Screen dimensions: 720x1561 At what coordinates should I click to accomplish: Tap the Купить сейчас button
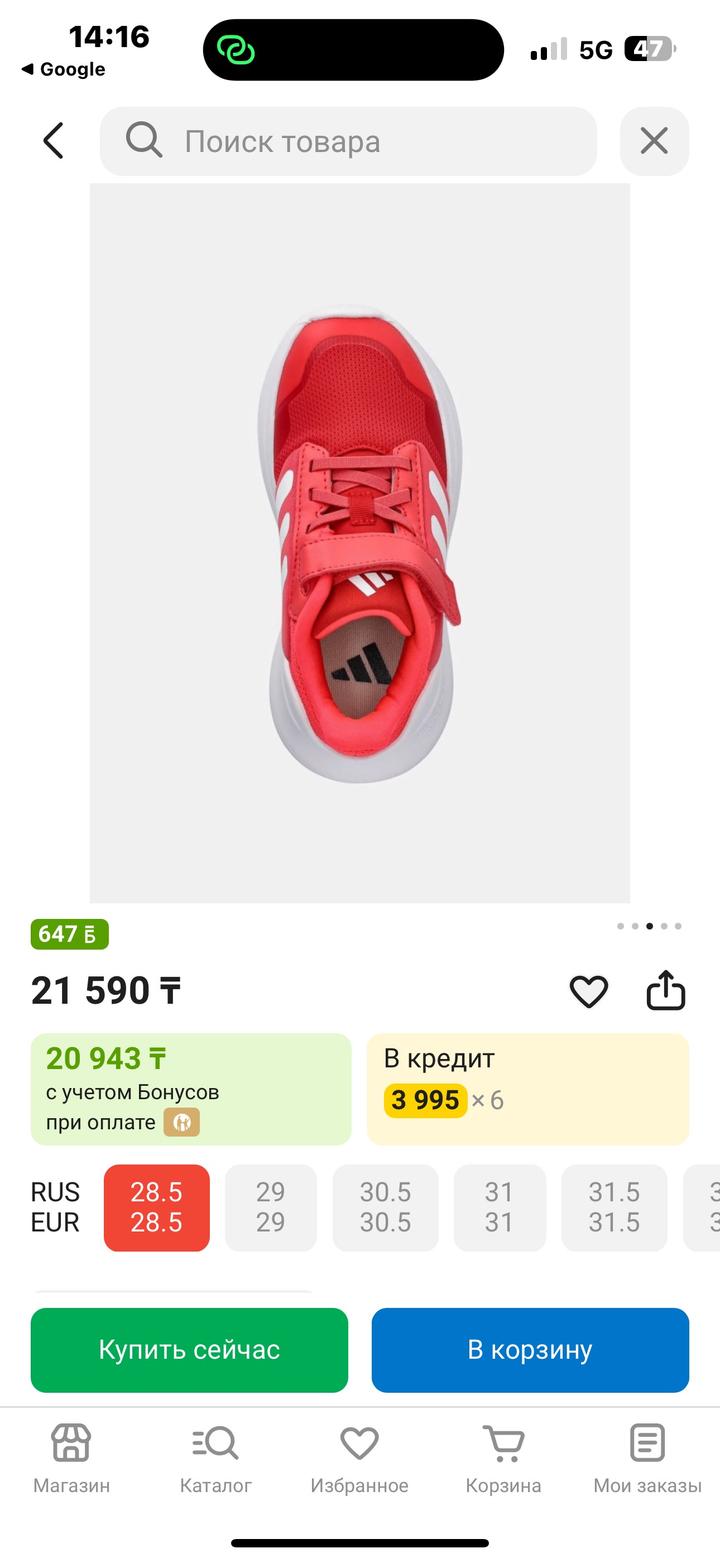(189, 1350)
